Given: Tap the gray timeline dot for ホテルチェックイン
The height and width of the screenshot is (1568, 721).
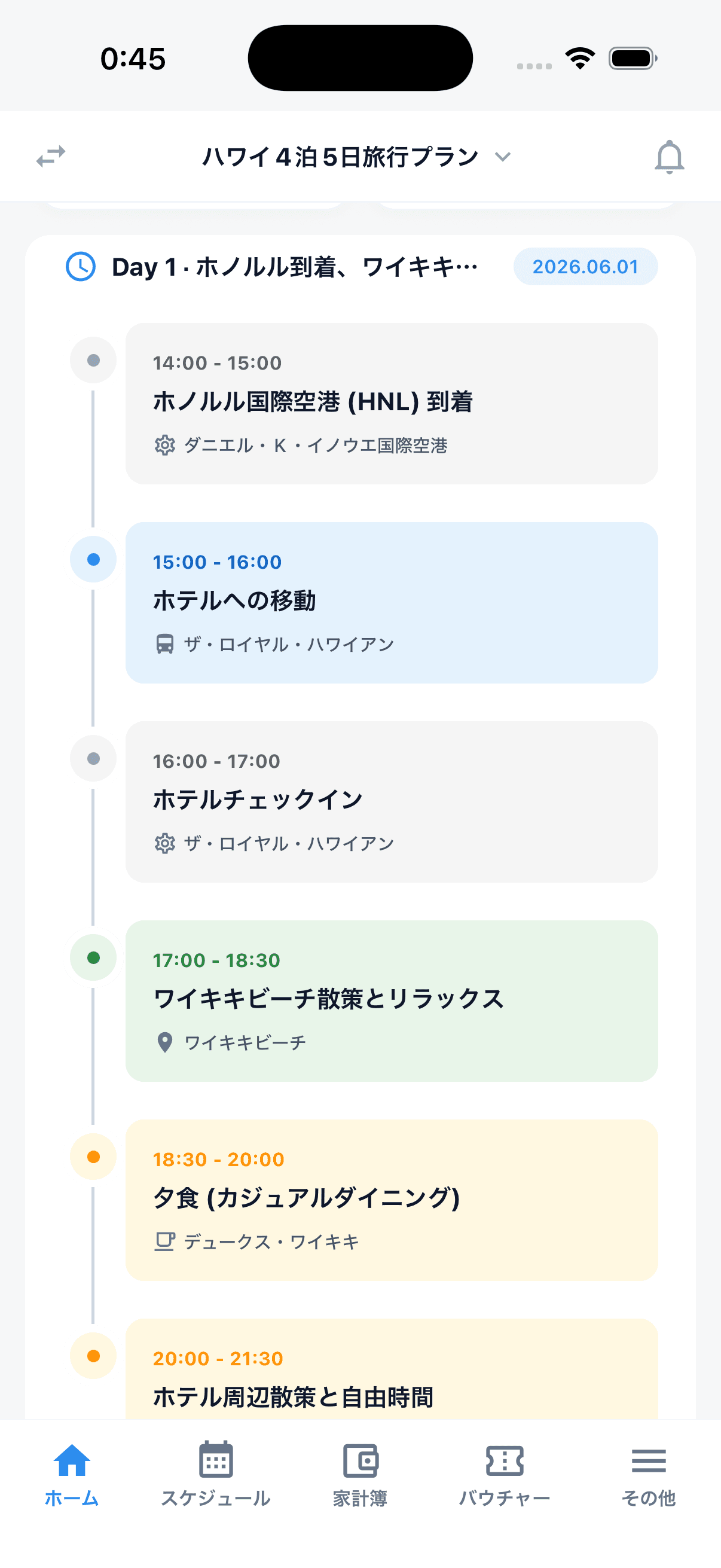Looking at the screenshot, I should click(93, 758).
